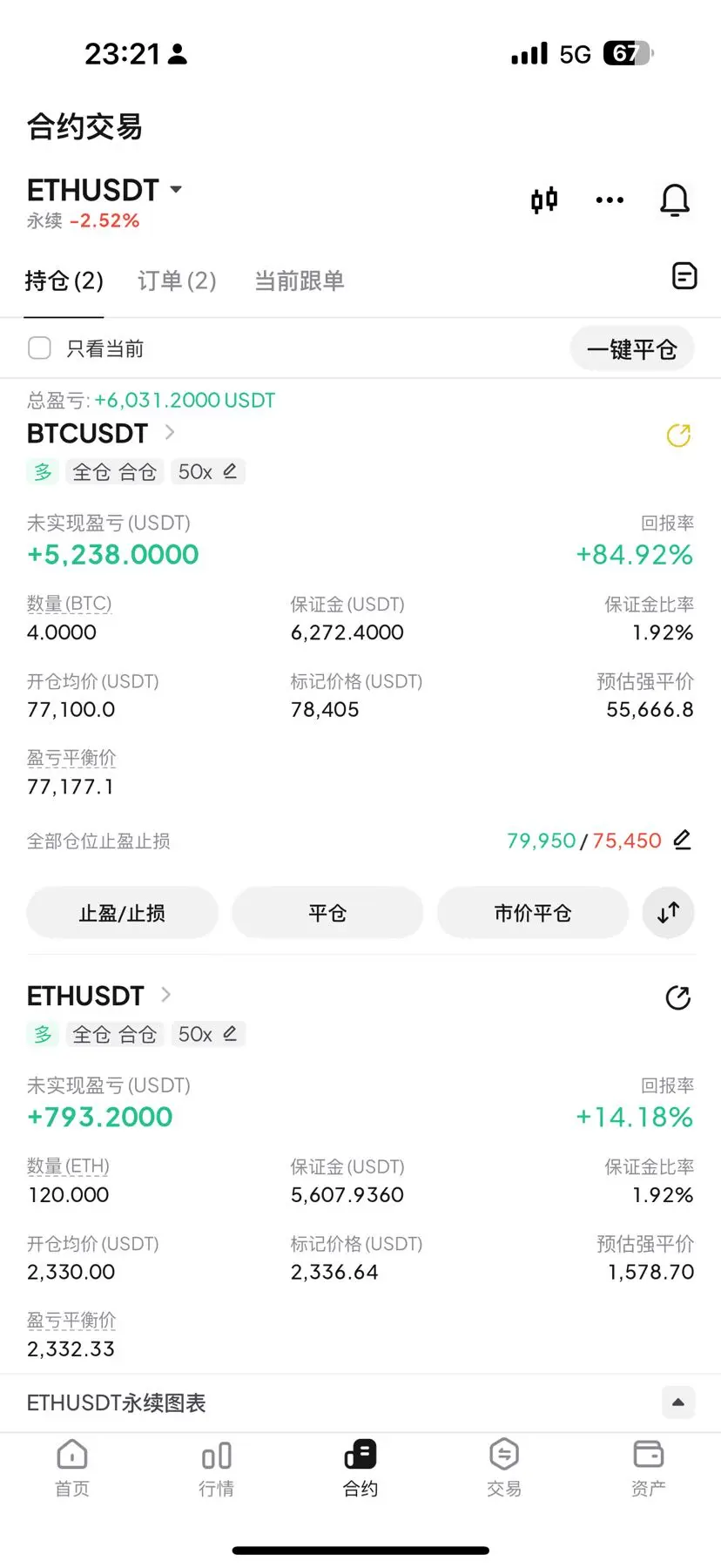Viewport: 721px width, 1568px height.
Task: Expand the ETHUSDT永续图表 panel
Action: 678,1402
